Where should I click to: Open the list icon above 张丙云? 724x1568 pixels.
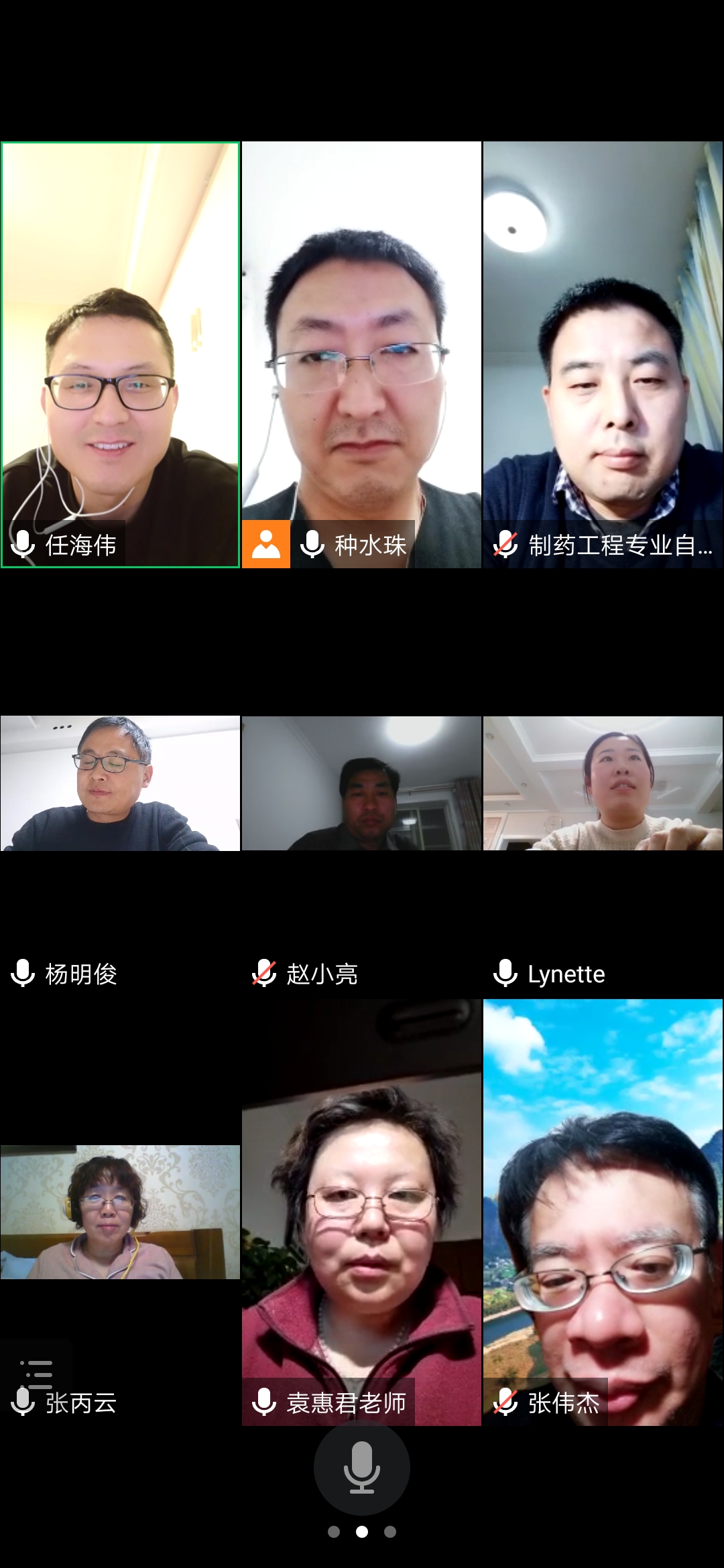pos(36,1372)
